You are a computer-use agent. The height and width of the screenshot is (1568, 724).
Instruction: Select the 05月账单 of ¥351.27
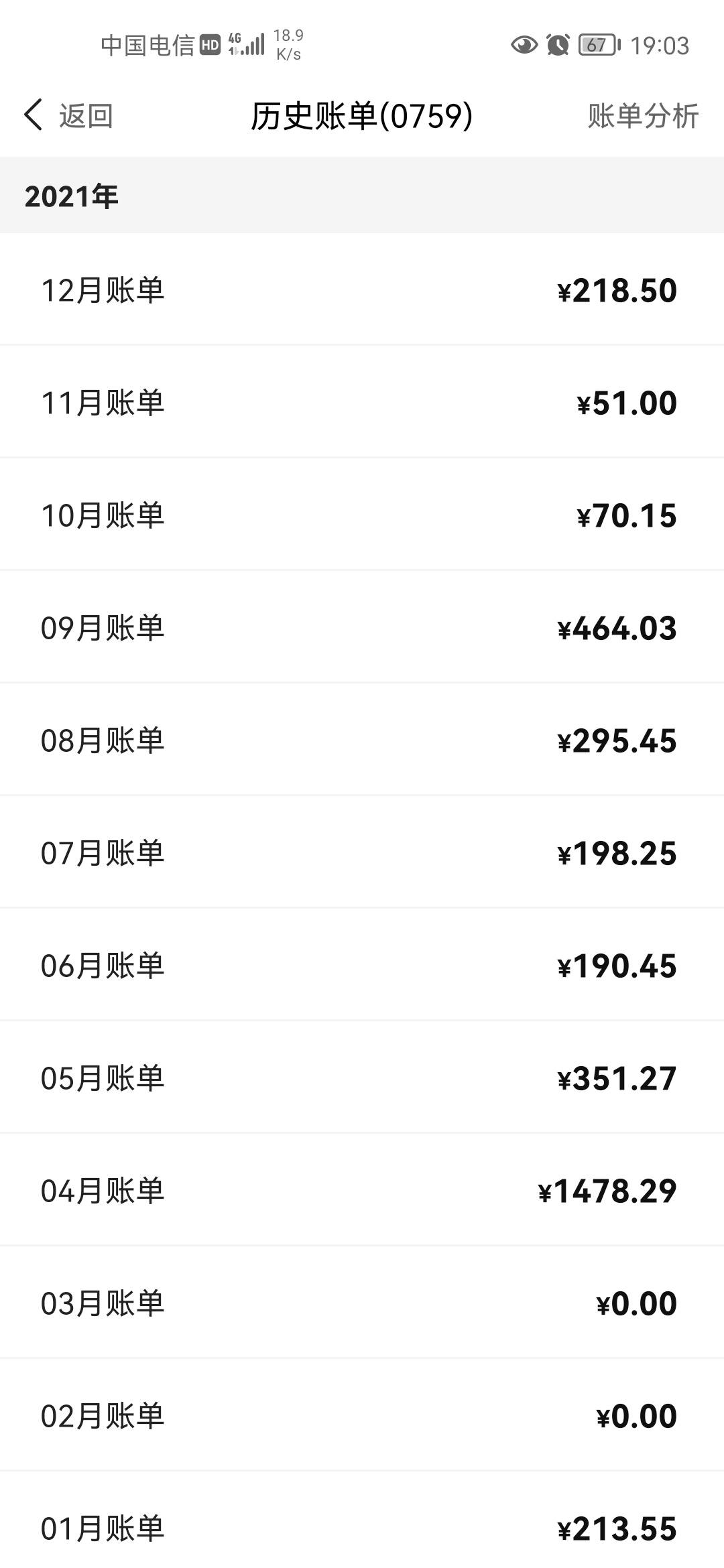click(362, 1077)
